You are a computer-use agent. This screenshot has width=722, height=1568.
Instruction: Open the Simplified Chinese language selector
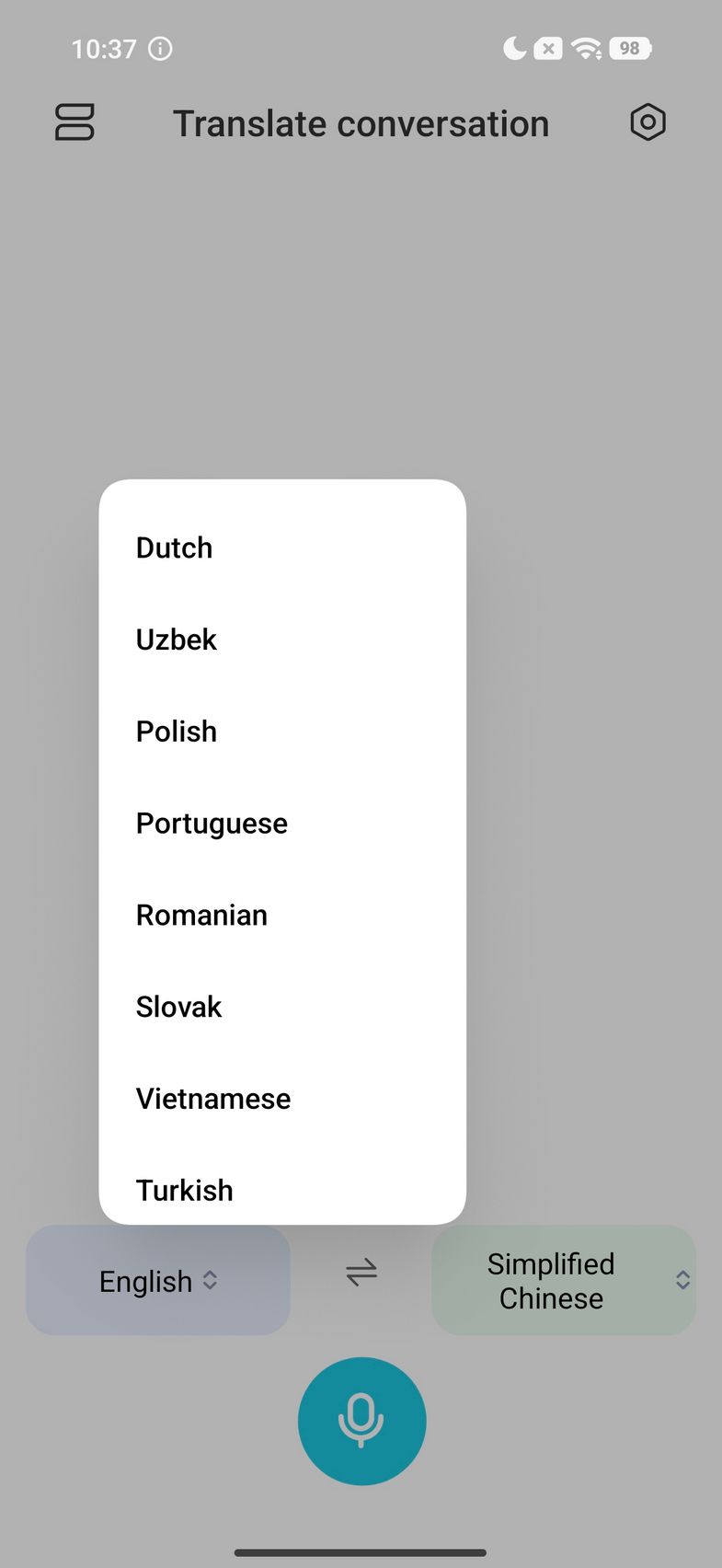tap(564, 1280)
